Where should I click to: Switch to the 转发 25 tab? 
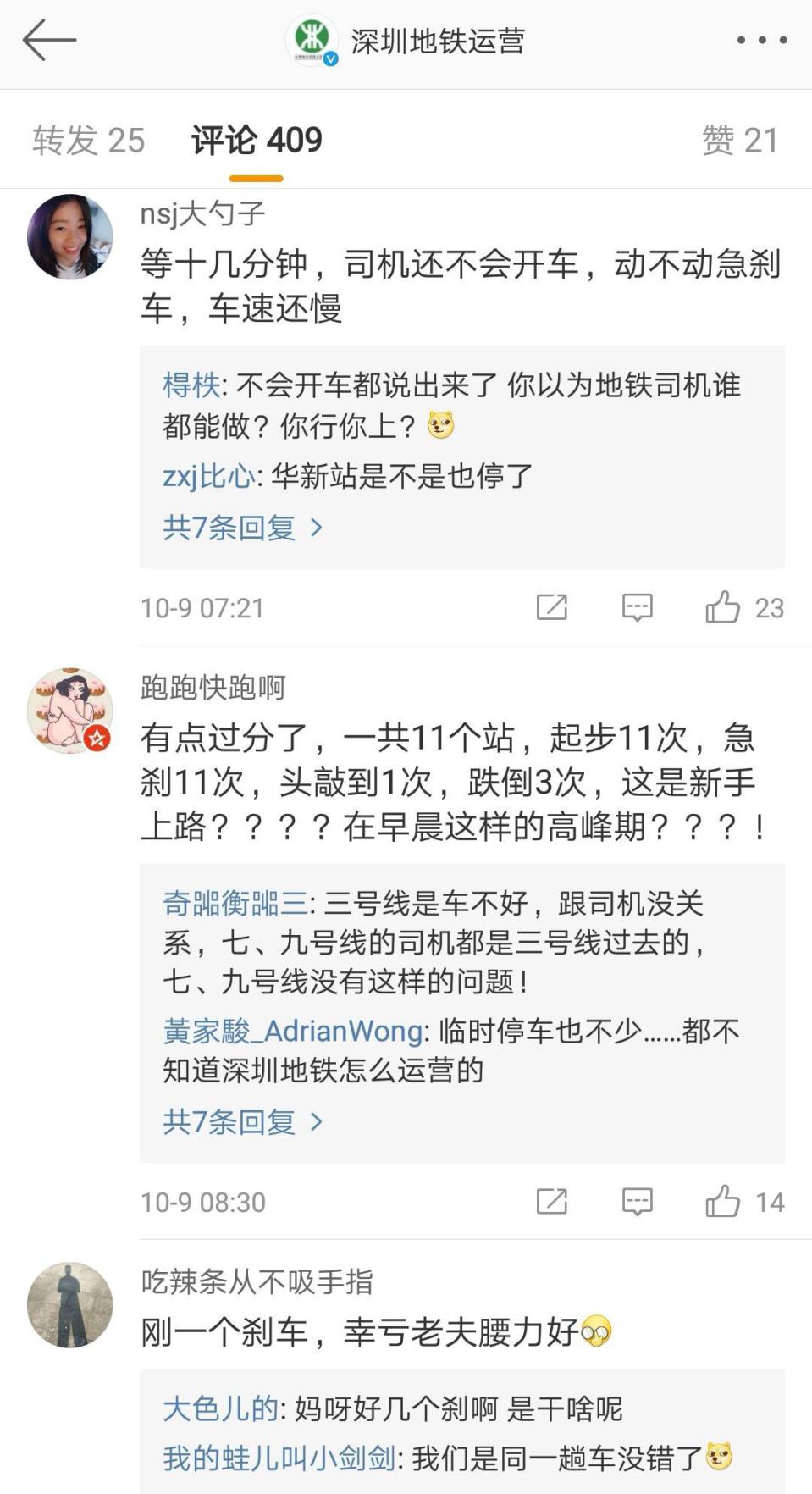89,141
